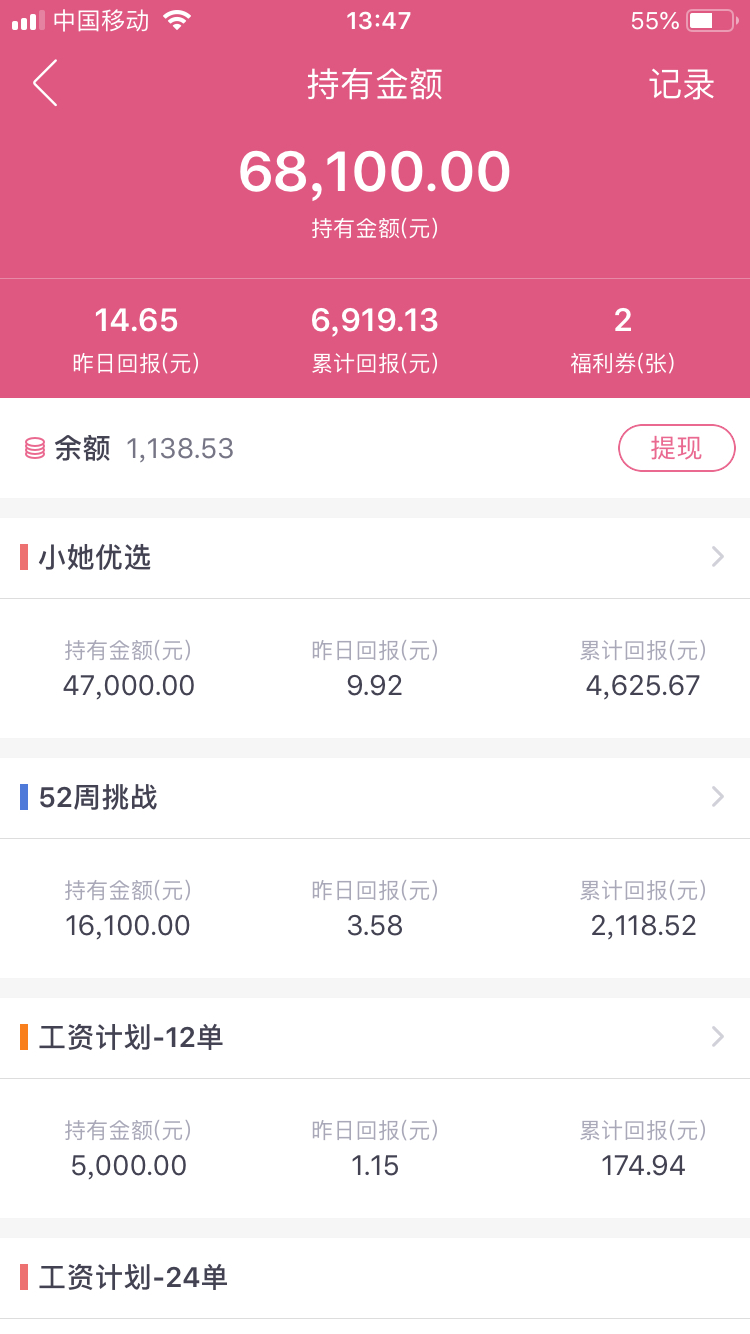Select the 工资计划-24单 row

pos(375,1278)
